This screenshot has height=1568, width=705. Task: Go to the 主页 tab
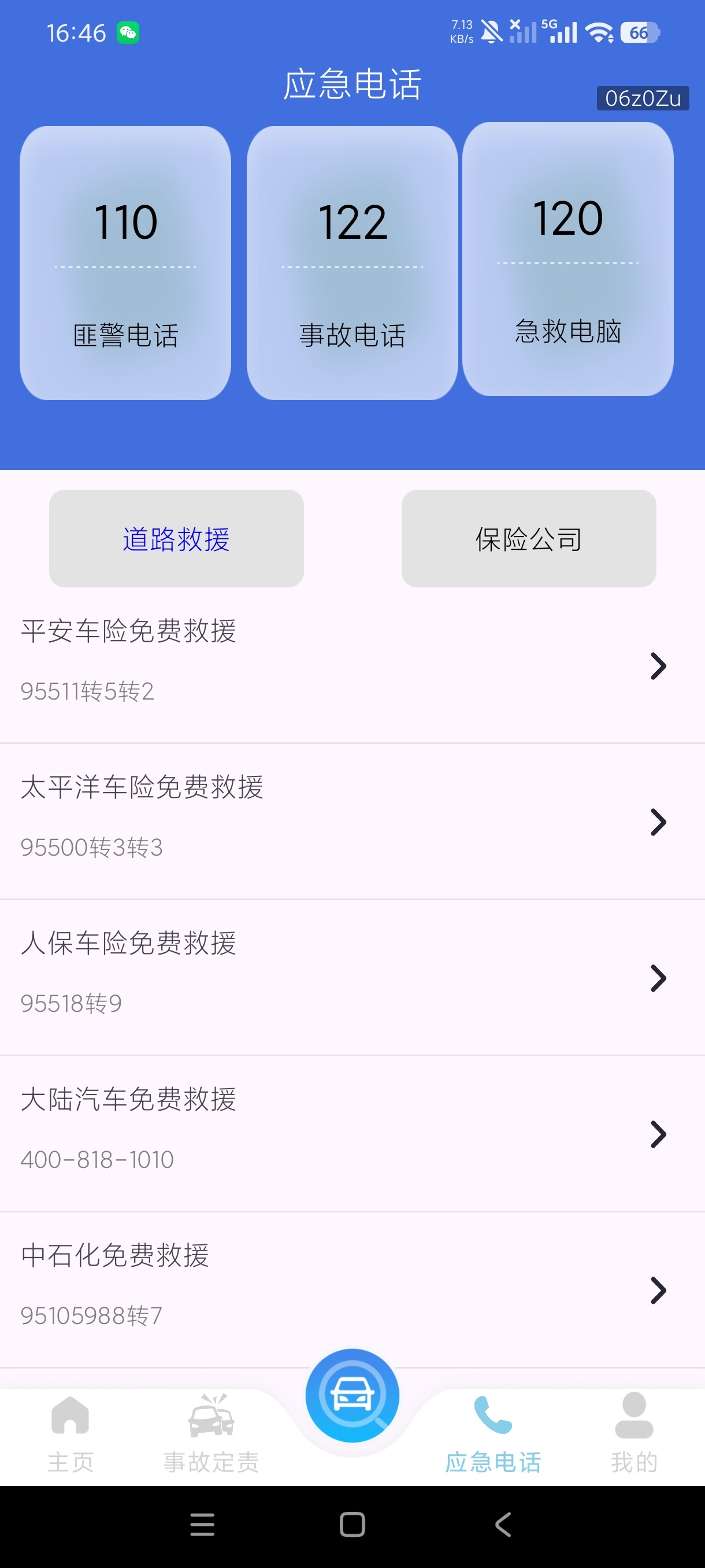[70, 1436]
